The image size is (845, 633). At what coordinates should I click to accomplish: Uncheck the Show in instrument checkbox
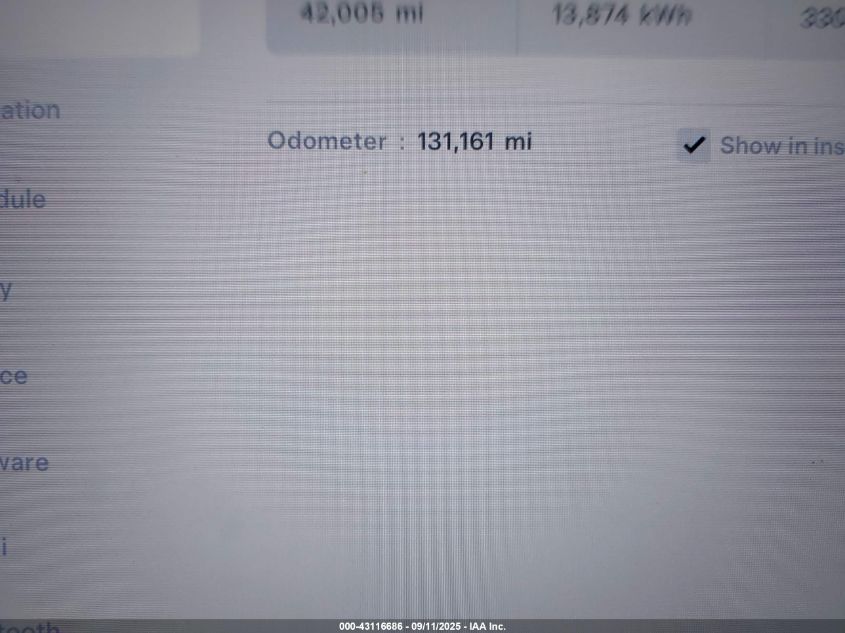tap(693, 146)
